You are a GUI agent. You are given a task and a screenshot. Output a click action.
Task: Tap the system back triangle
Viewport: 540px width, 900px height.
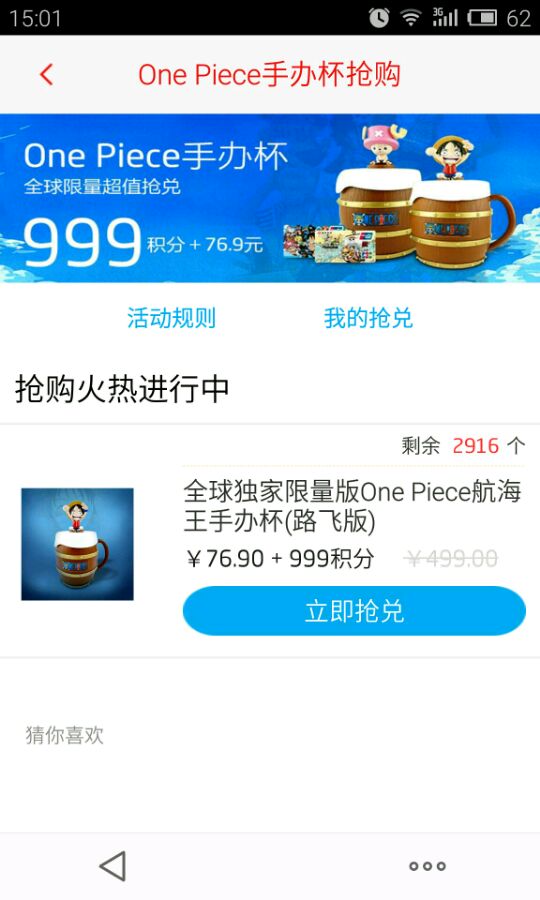tap(112, 866)
